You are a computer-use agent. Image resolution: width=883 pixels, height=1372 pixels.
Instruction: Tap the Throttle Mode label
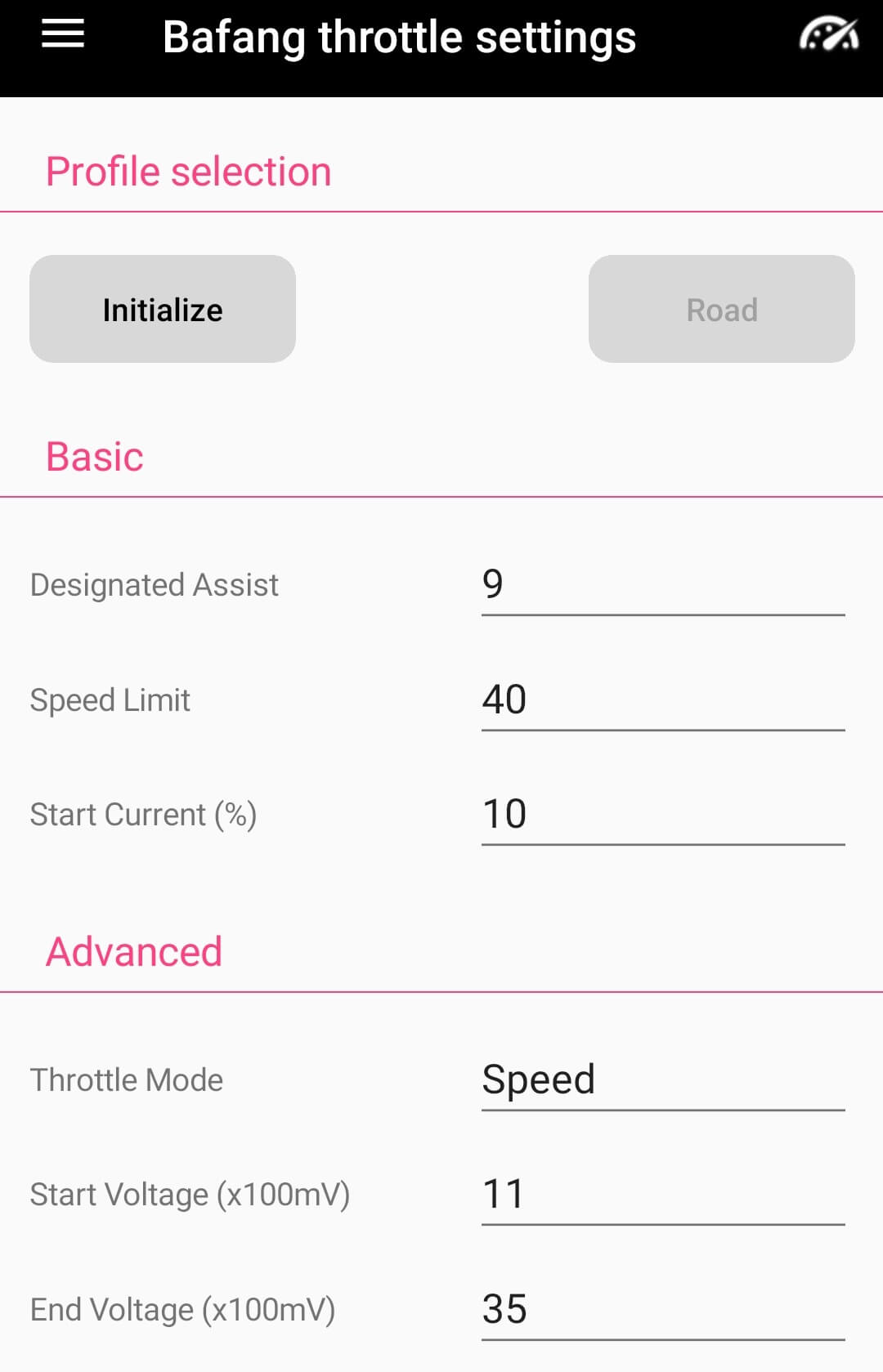tap(125, 1079)
